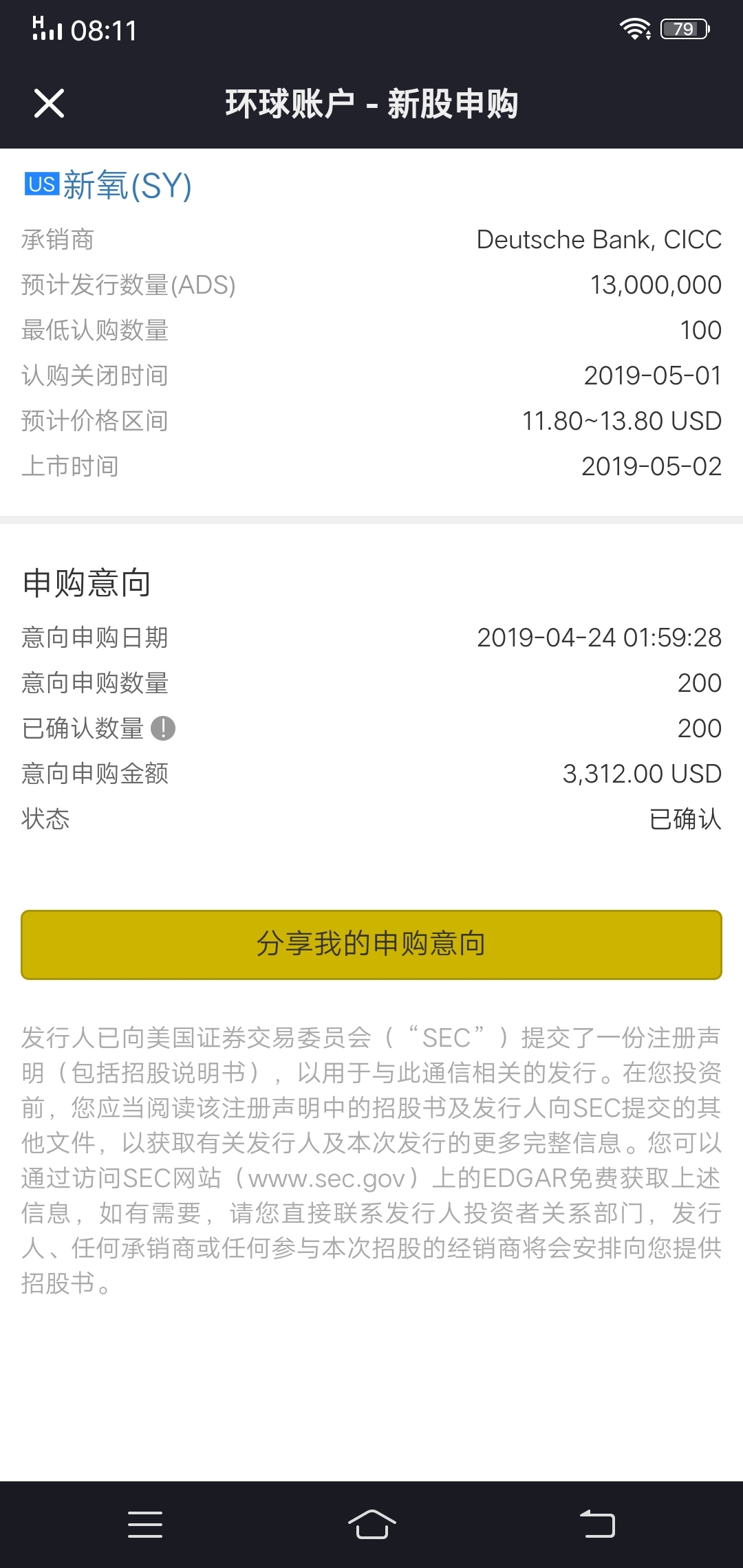
Task: Tap the info icon beside 已确认数量
Action: 163,728
